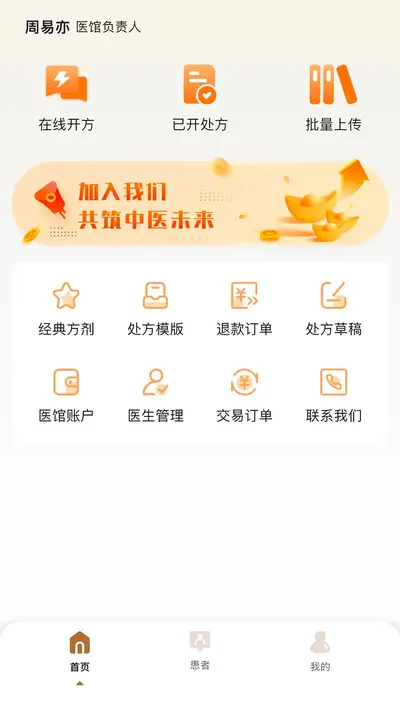
Task: Open 批量上传 batch upload
Action: (x=333, y=98)
